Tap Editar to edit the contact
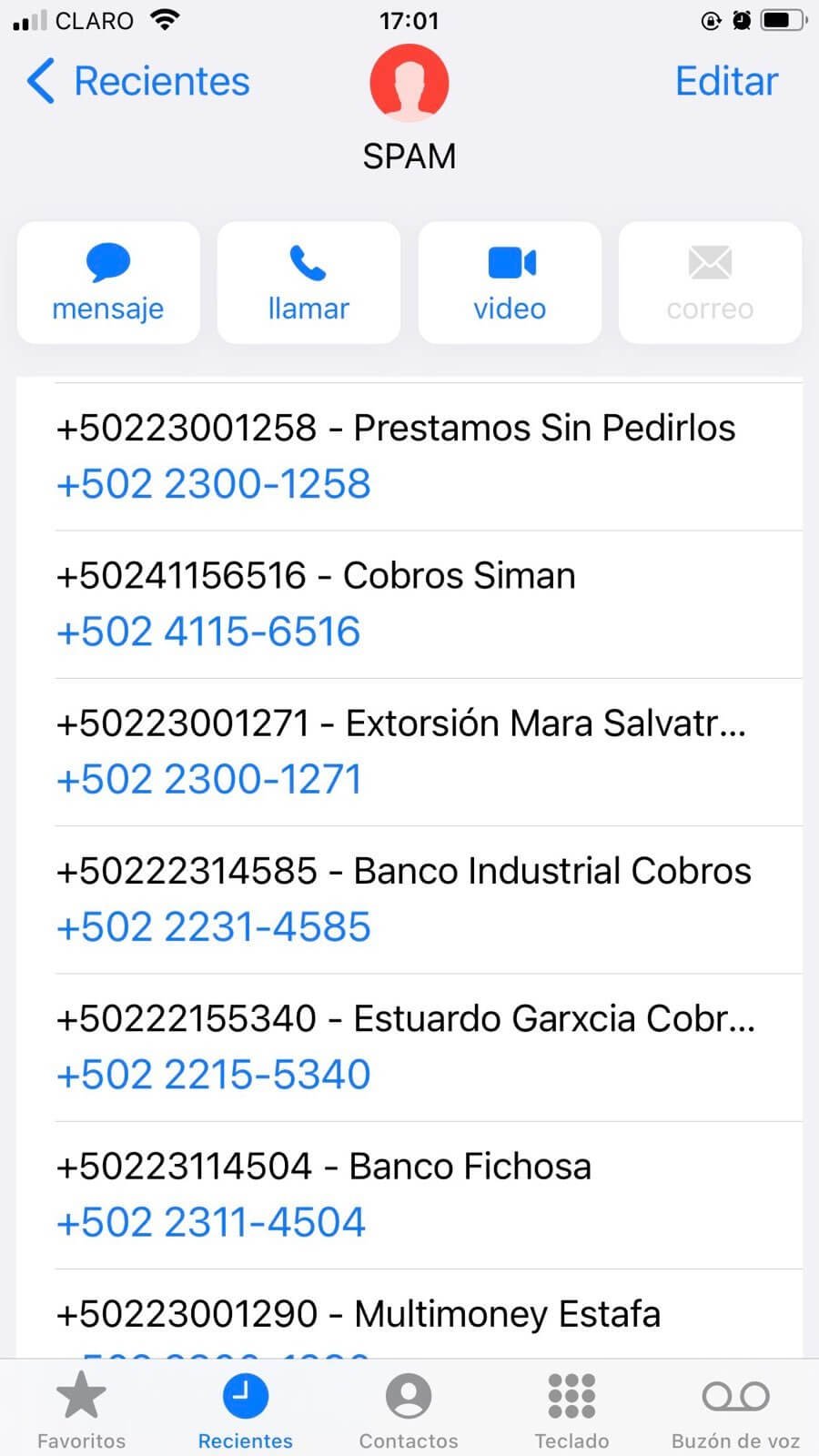This screenshot has height=1456, width=819. [726, 82]
